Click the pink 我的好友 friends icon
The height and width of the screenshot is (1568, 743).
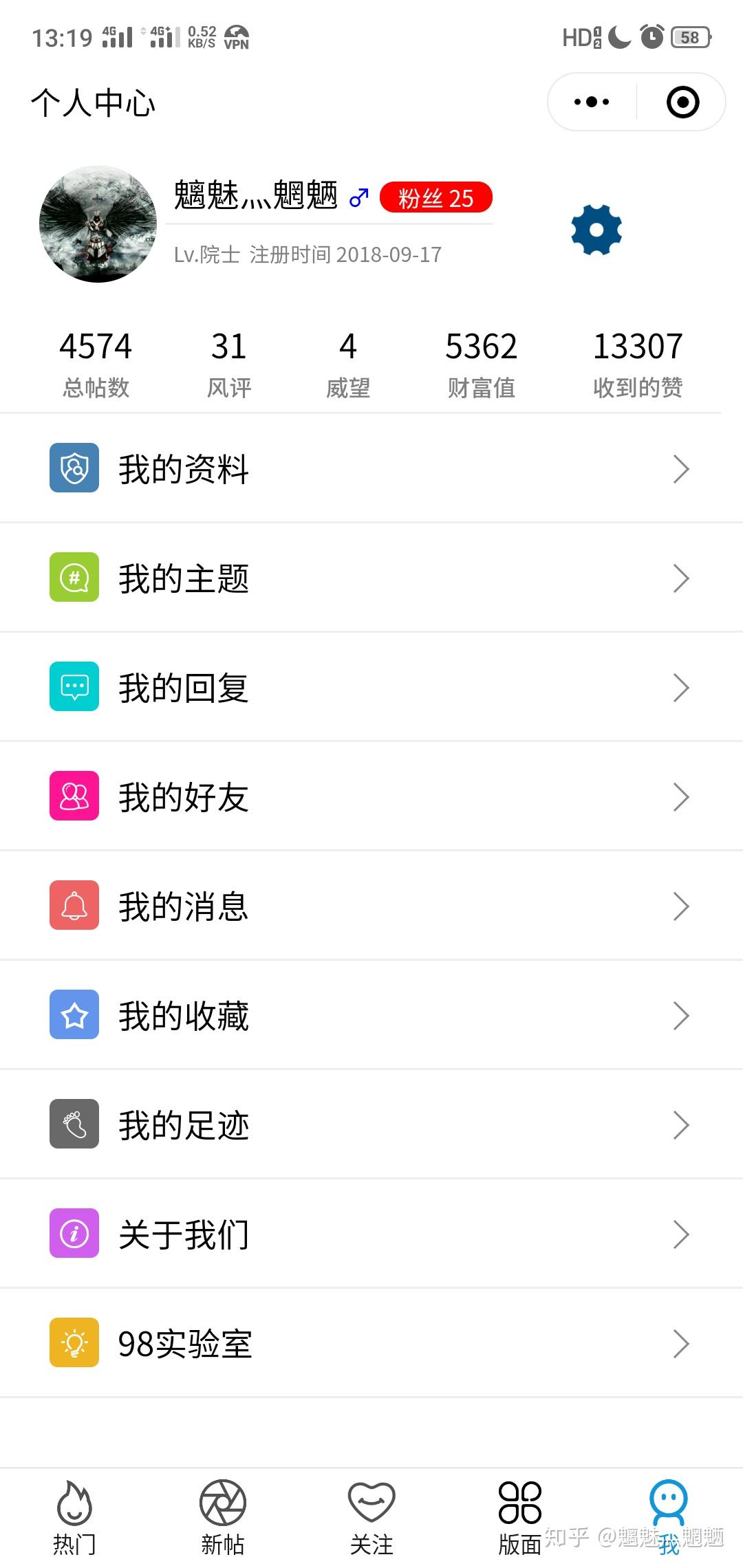(x=74, y=796)
